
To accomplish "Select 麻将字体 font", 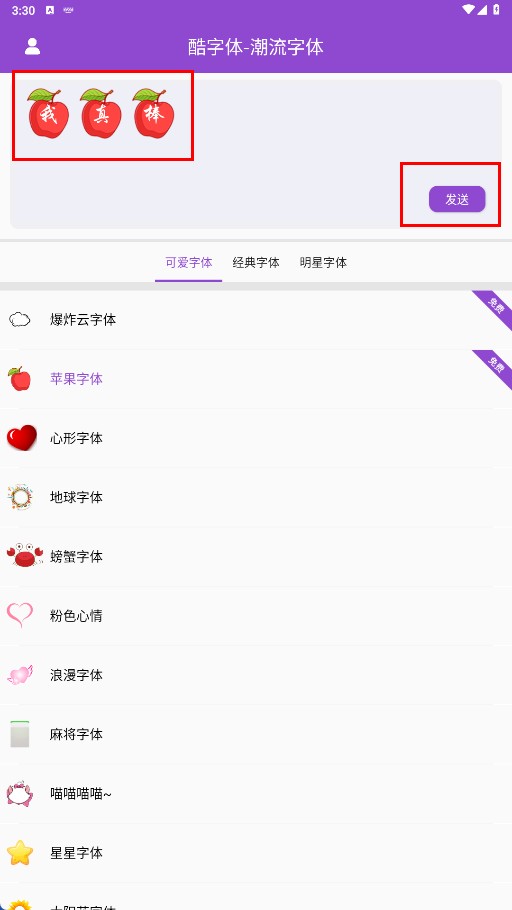I will [x=256, y=734].
